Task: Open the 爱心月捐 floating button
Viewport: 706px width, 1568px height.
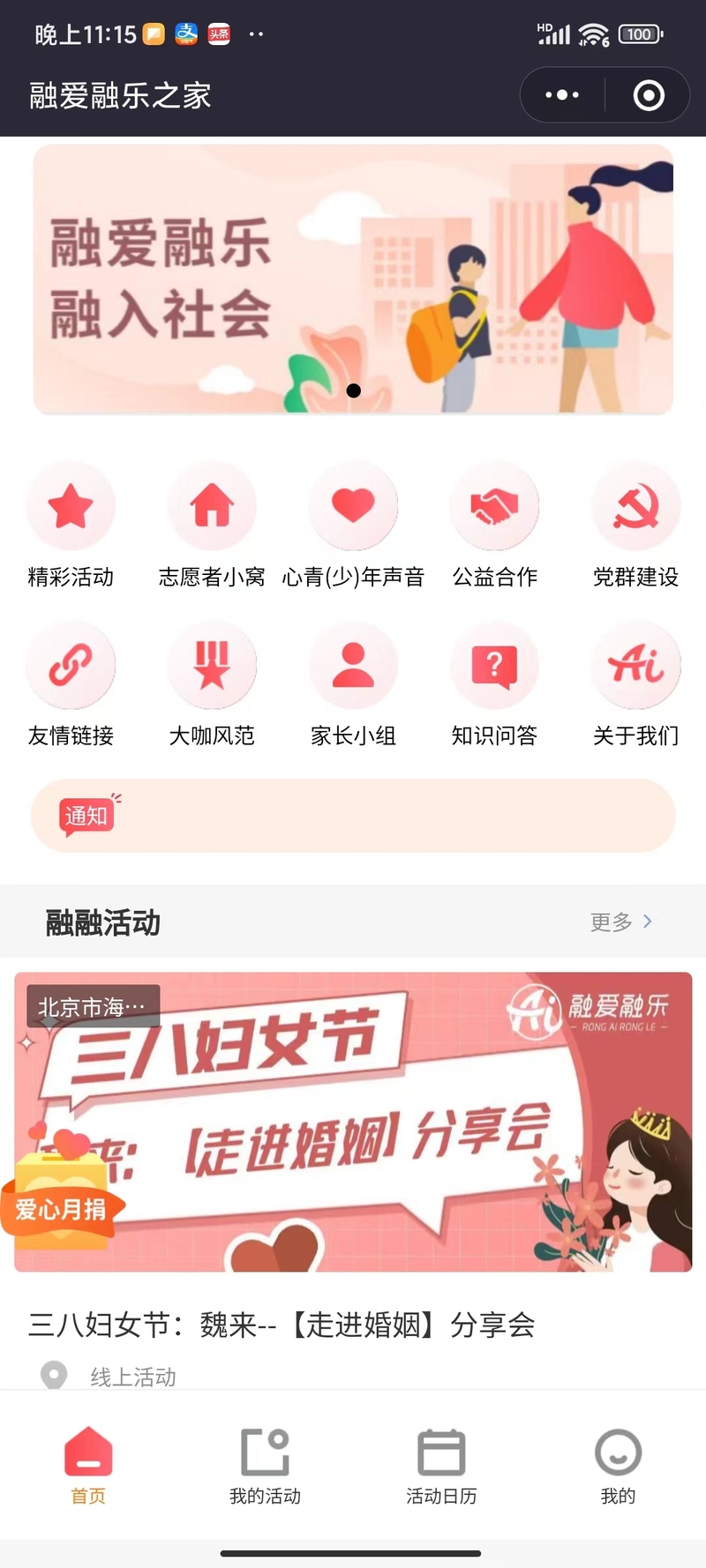Action: (x=60, y=1205)
